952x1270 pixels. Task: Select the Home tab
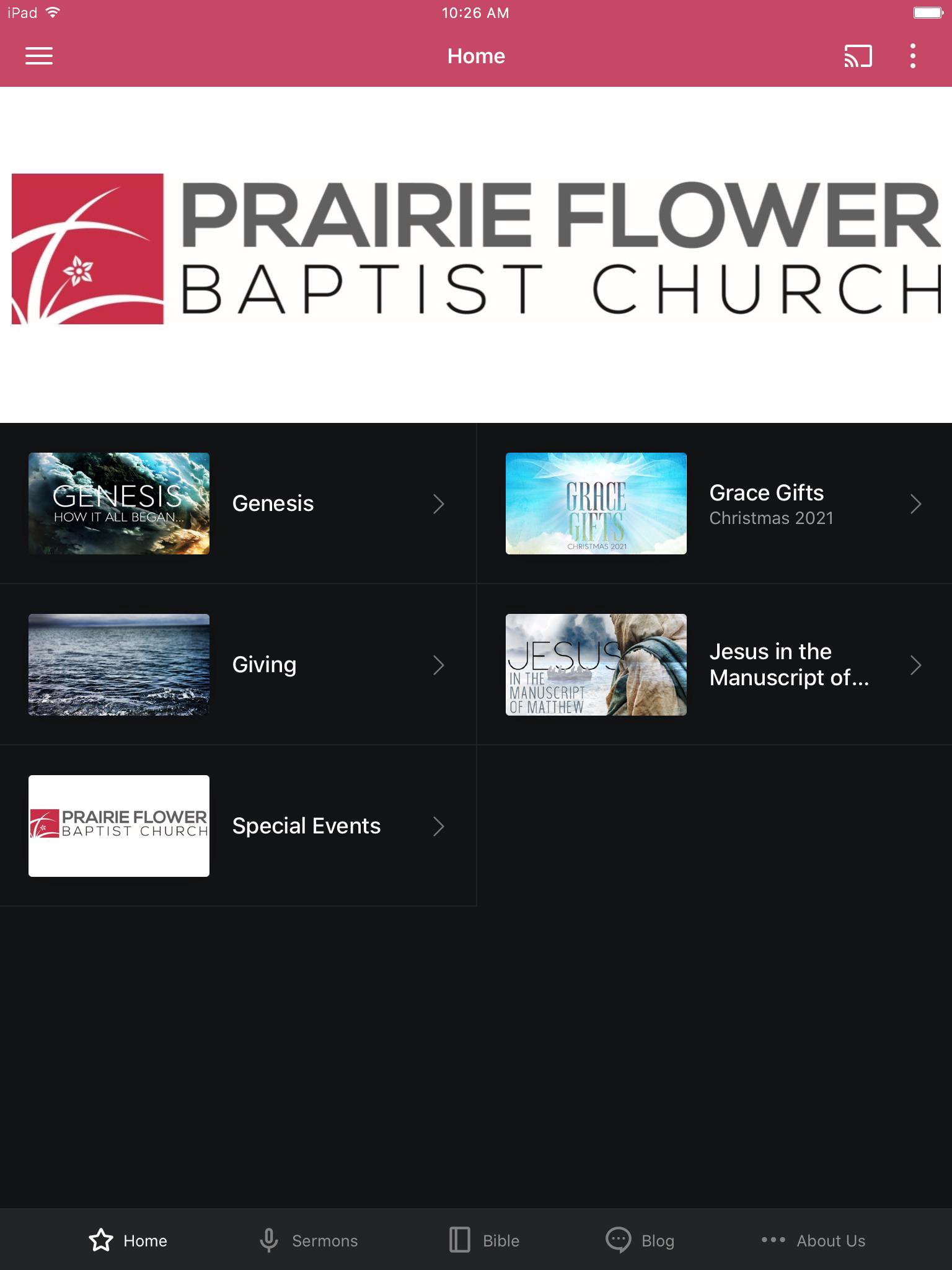click(128, 1240)
